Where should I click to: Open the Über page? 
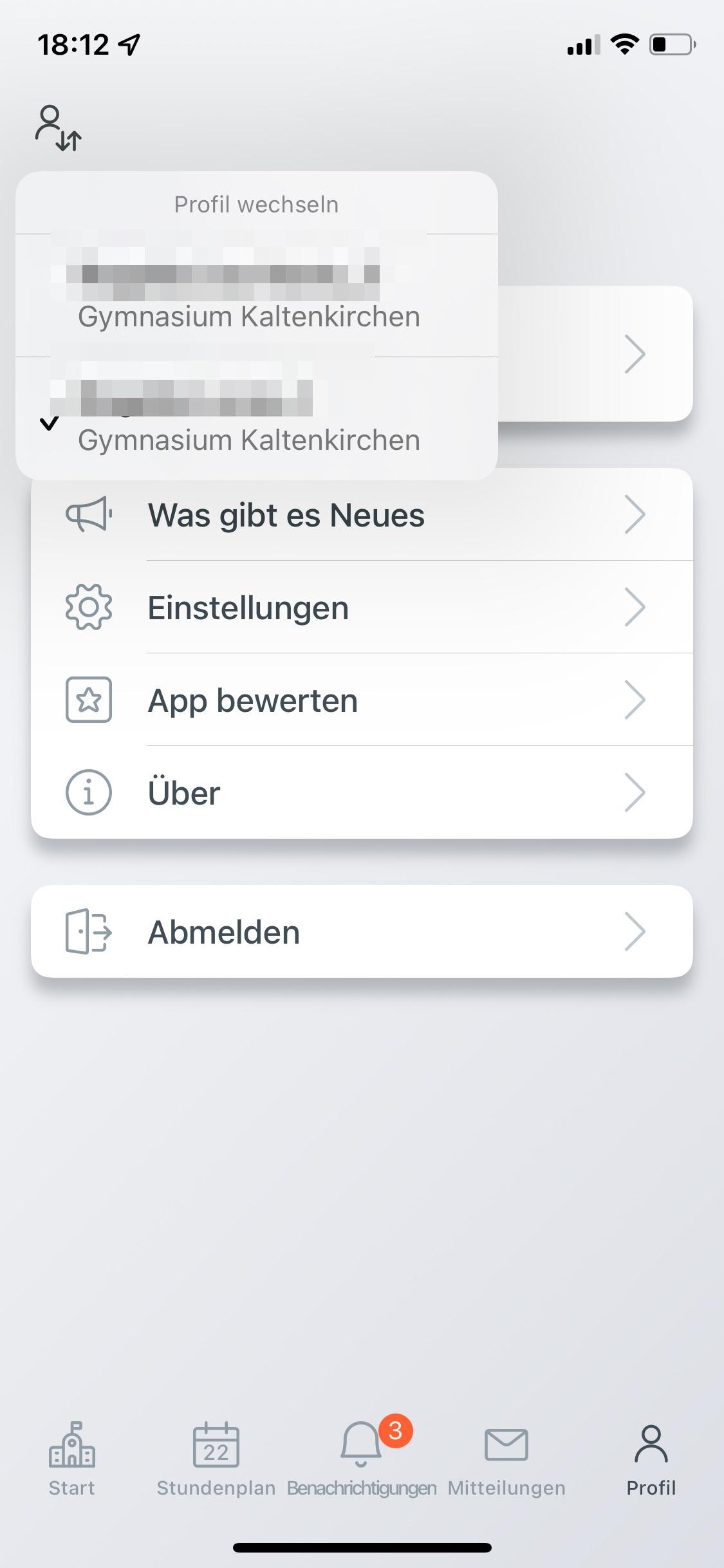pyautogui.click(x=362, y=792)
